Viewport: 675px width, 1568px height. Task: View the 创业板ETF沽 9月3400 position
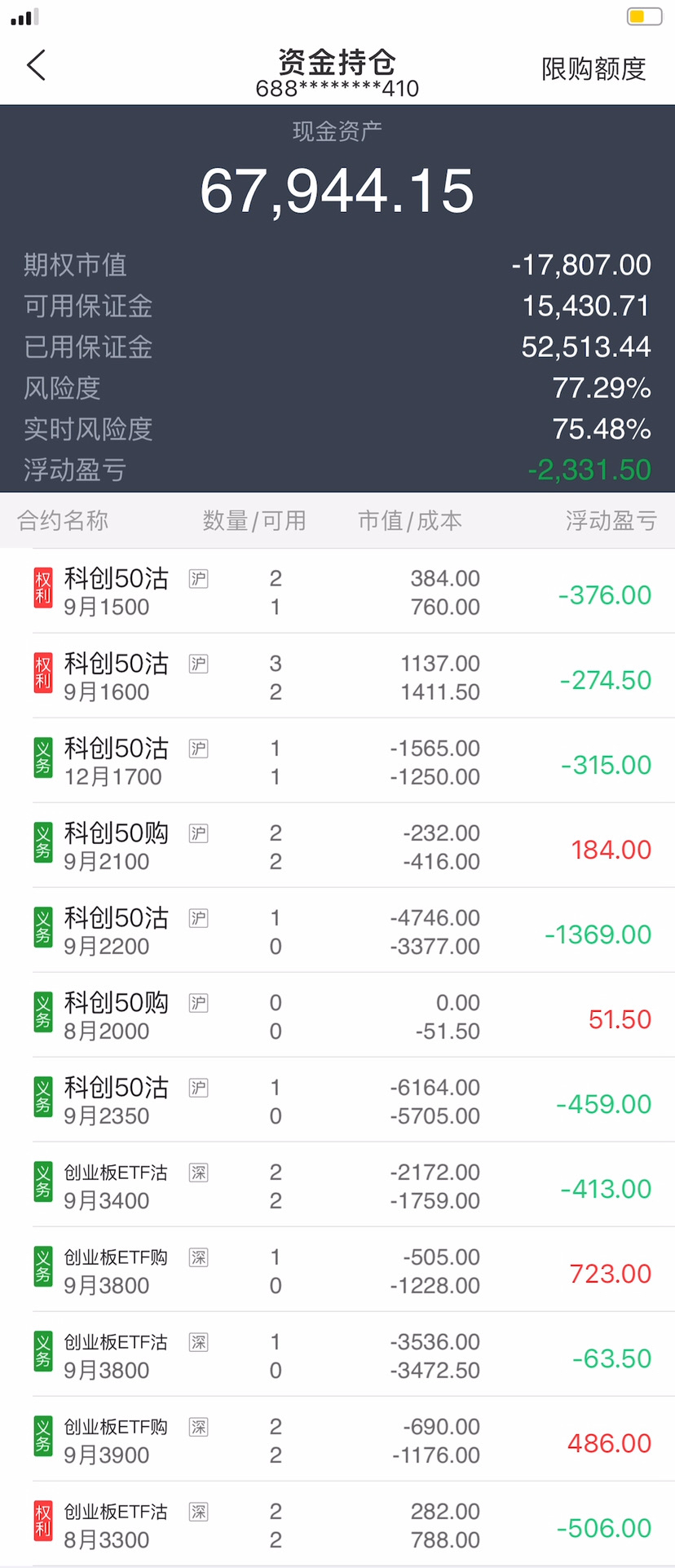pos(337,1185)
